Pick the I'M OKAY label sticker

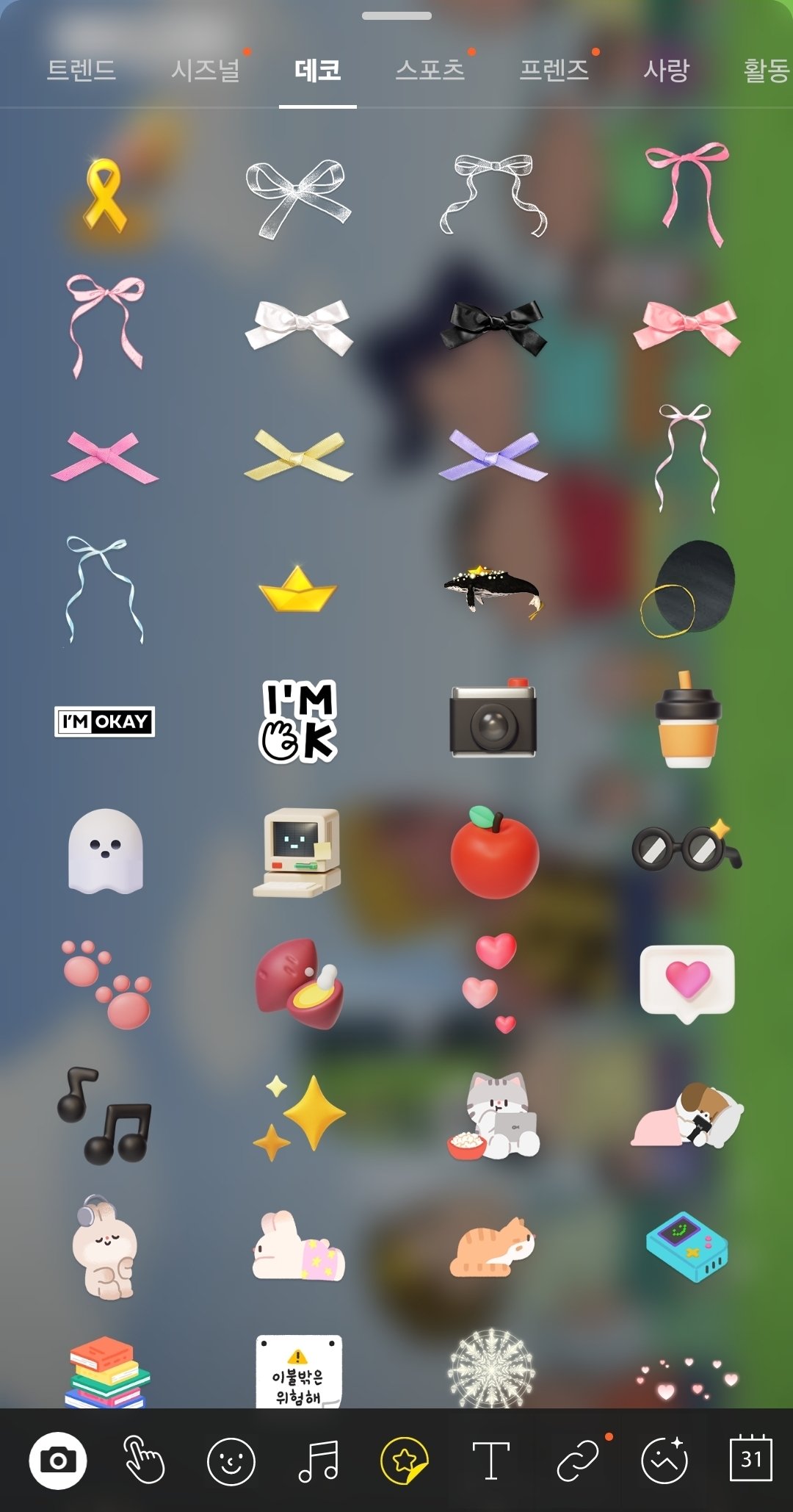tap(105, 721)
